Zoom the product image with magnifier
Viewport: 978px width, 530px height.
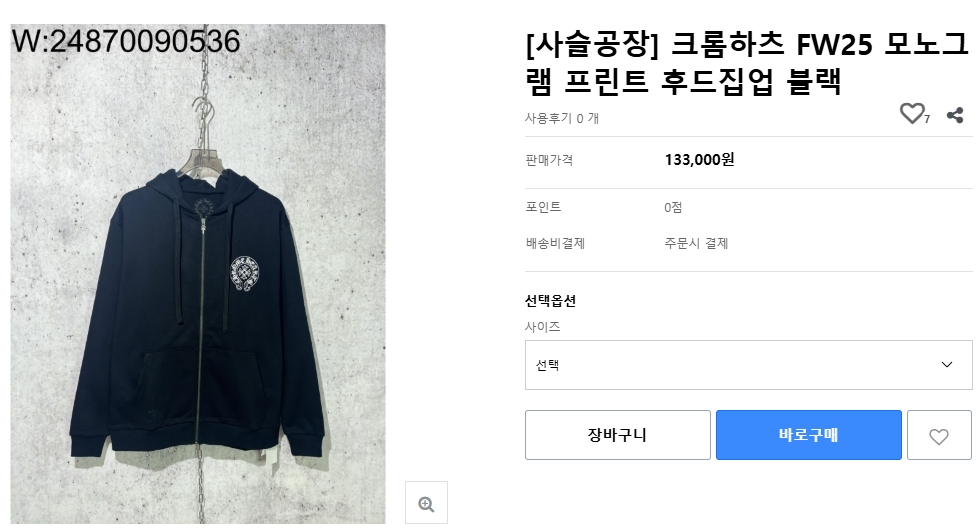point(426,504)
